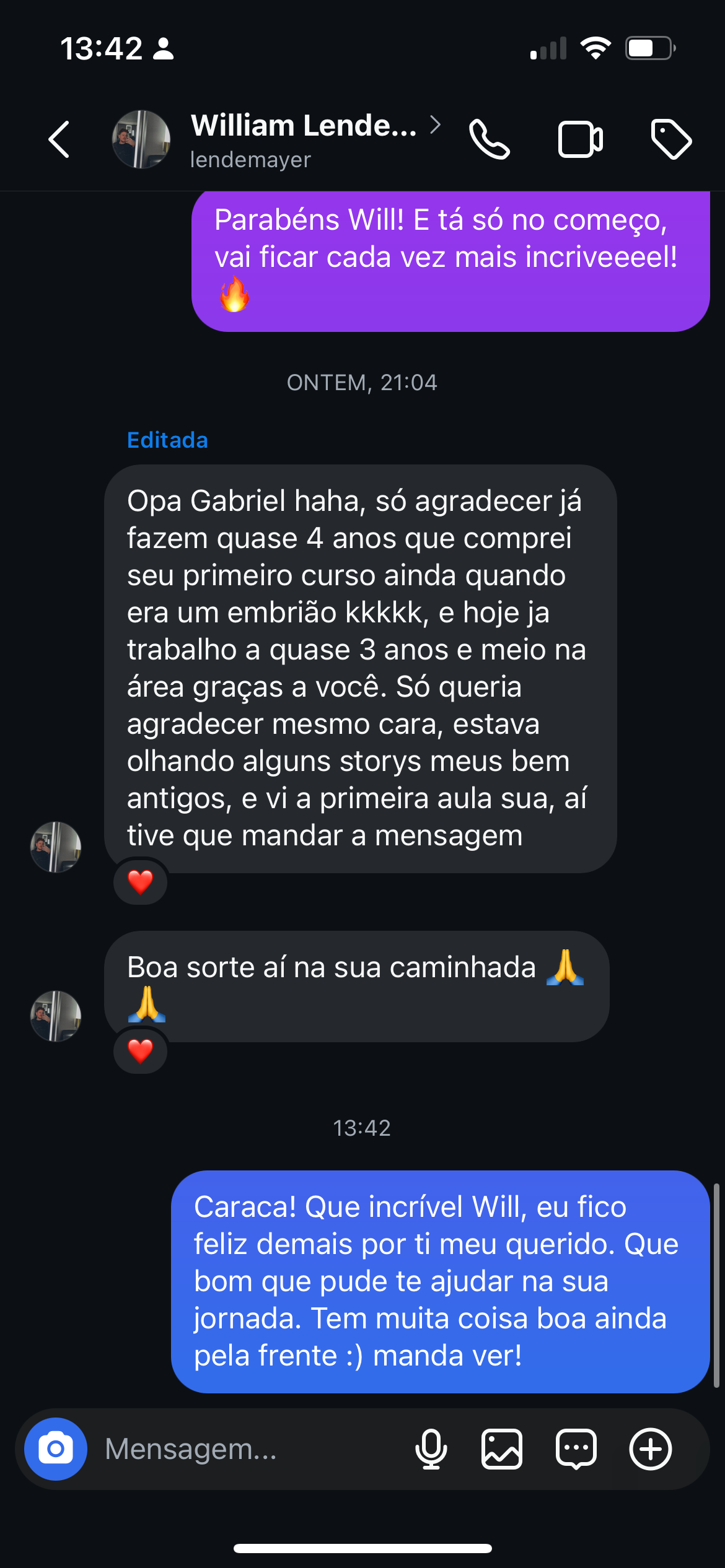Tap William's avatar beside Boa sorte message
Image resolution: width=725 pixels, height=1568 pixels.
[x=56, y=1016]
